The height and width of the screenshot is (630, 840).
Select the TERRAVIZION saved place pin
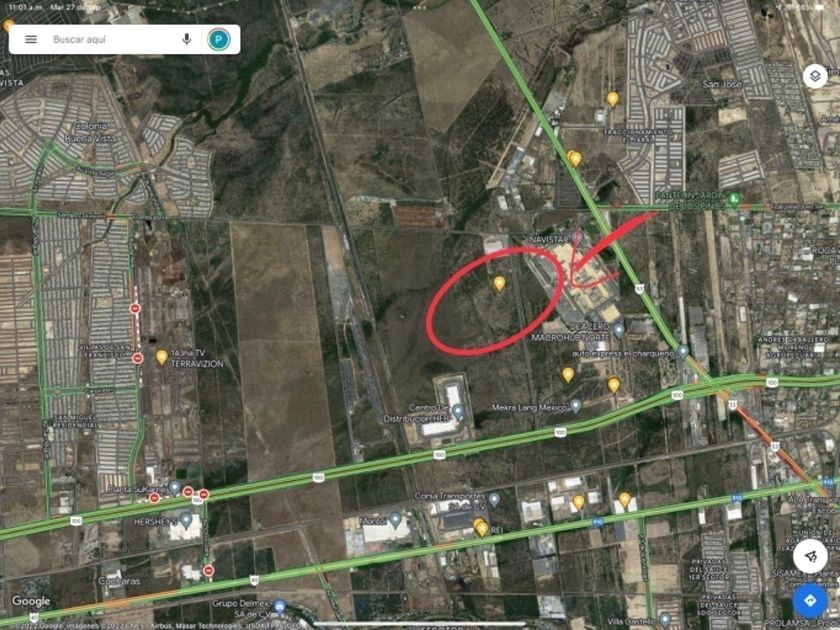pos(162,357)
